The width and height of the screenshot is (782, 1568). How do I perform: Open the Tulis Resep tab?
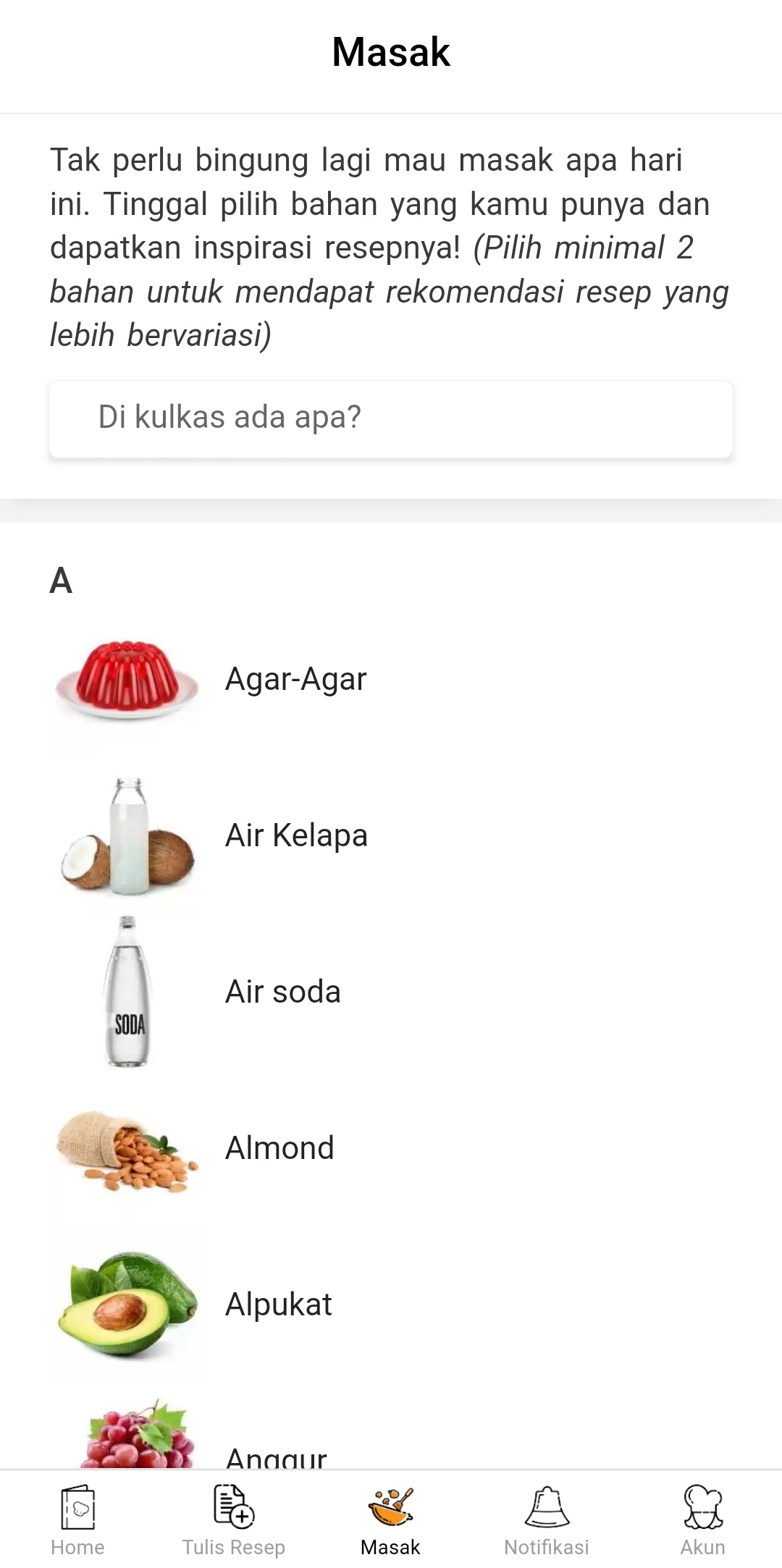[234, 1520]
